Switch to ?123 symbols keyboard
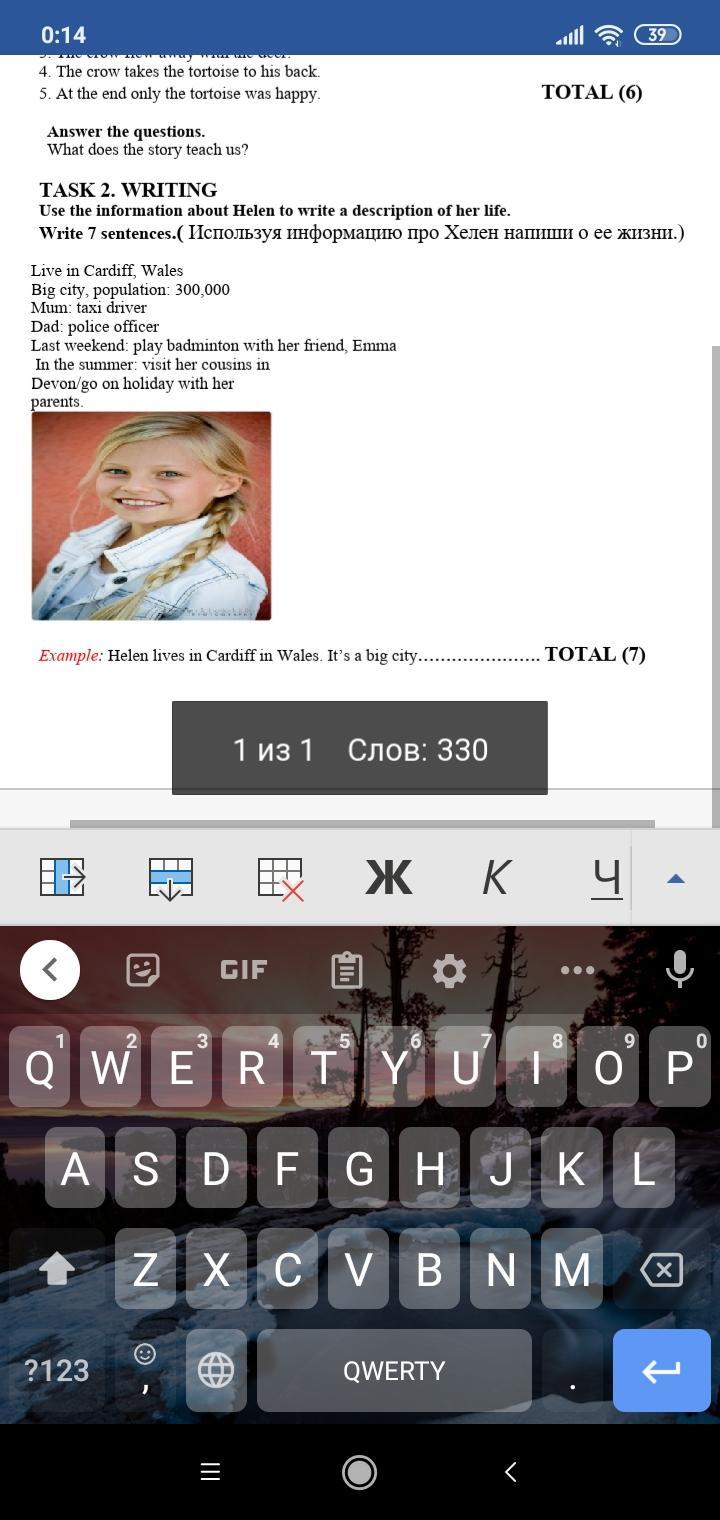 57,1370
